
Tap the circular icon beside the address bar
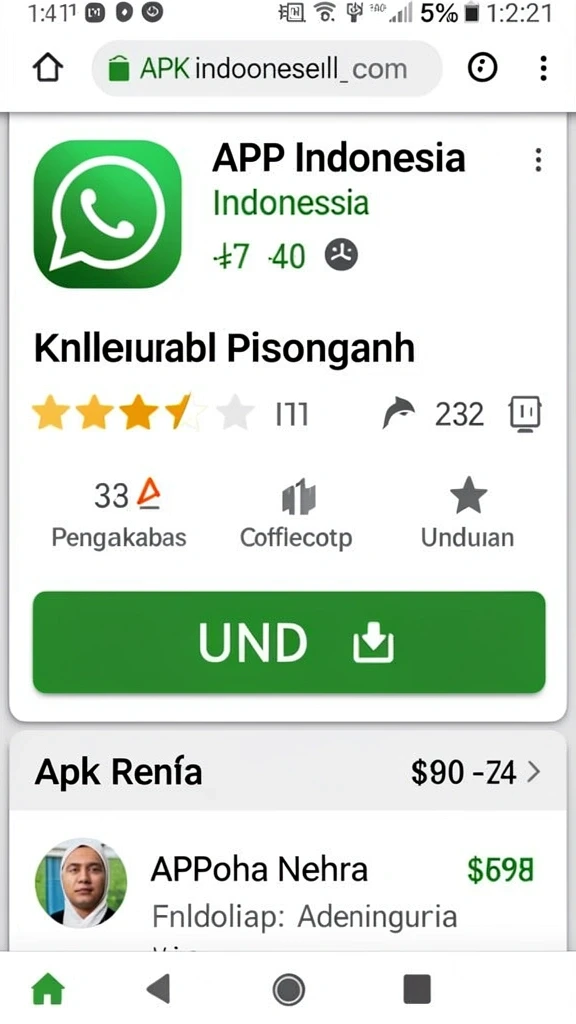click(x=483, y=68)
